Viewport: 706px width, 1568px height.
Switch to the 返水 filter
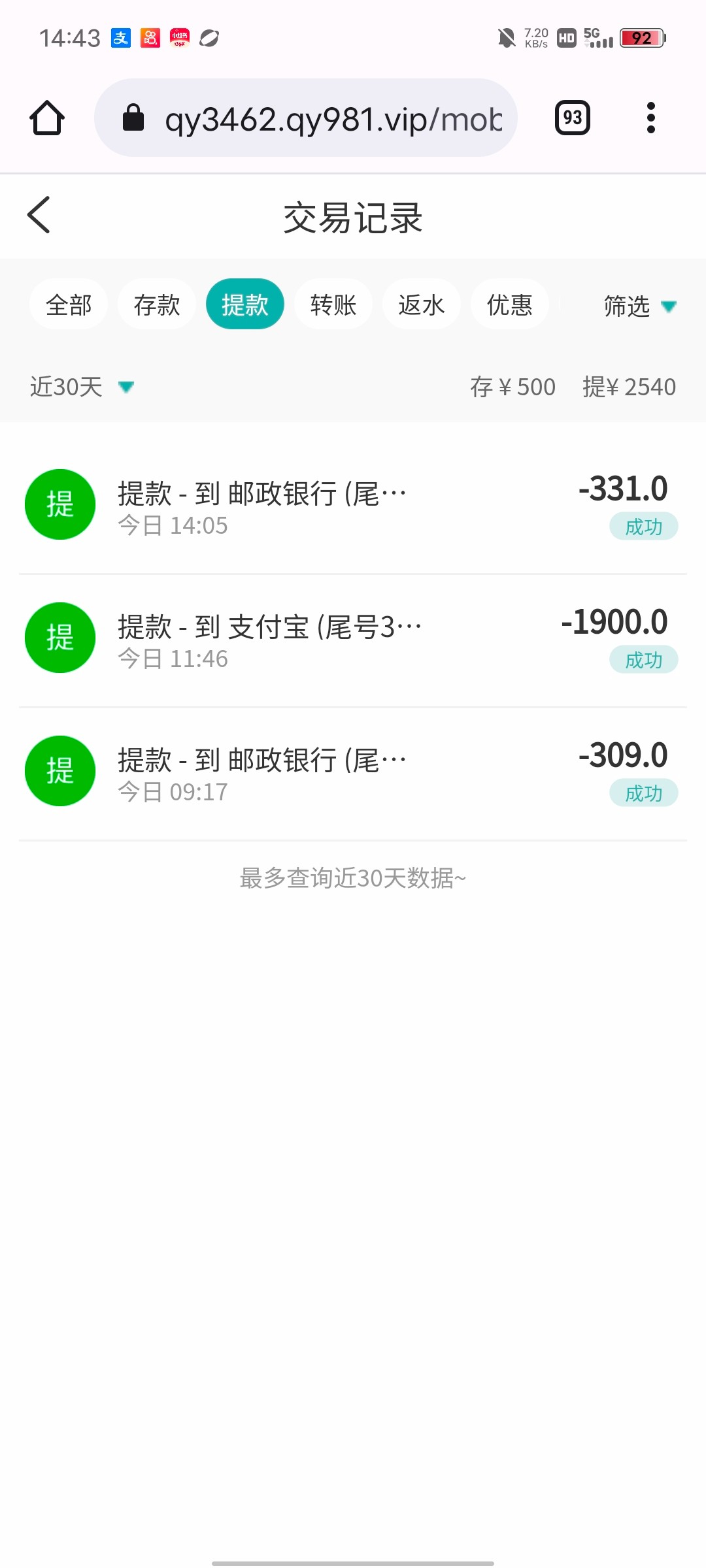click(422, 304)
